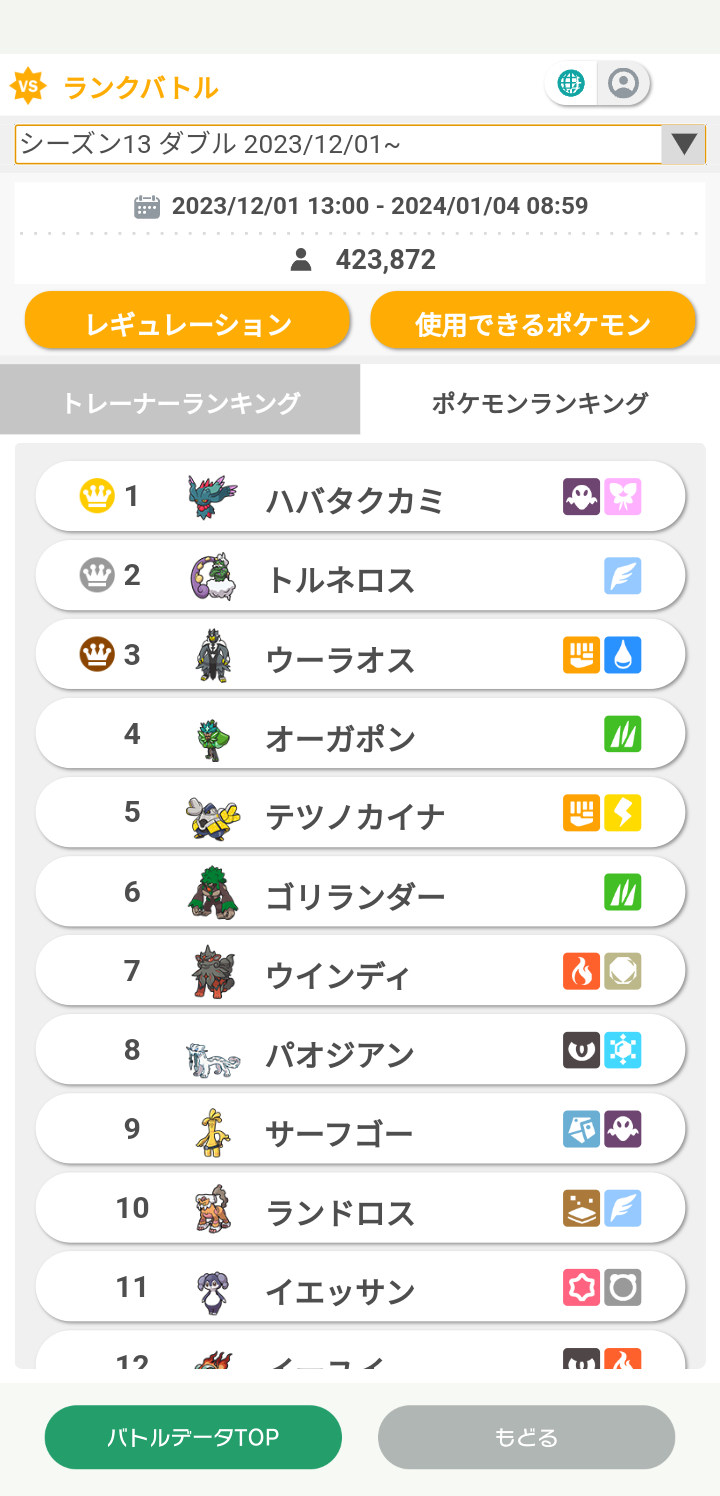Screen dimensions: 720x1496
Task: Switch to the globe ranking scope
Action: (572, 84)
